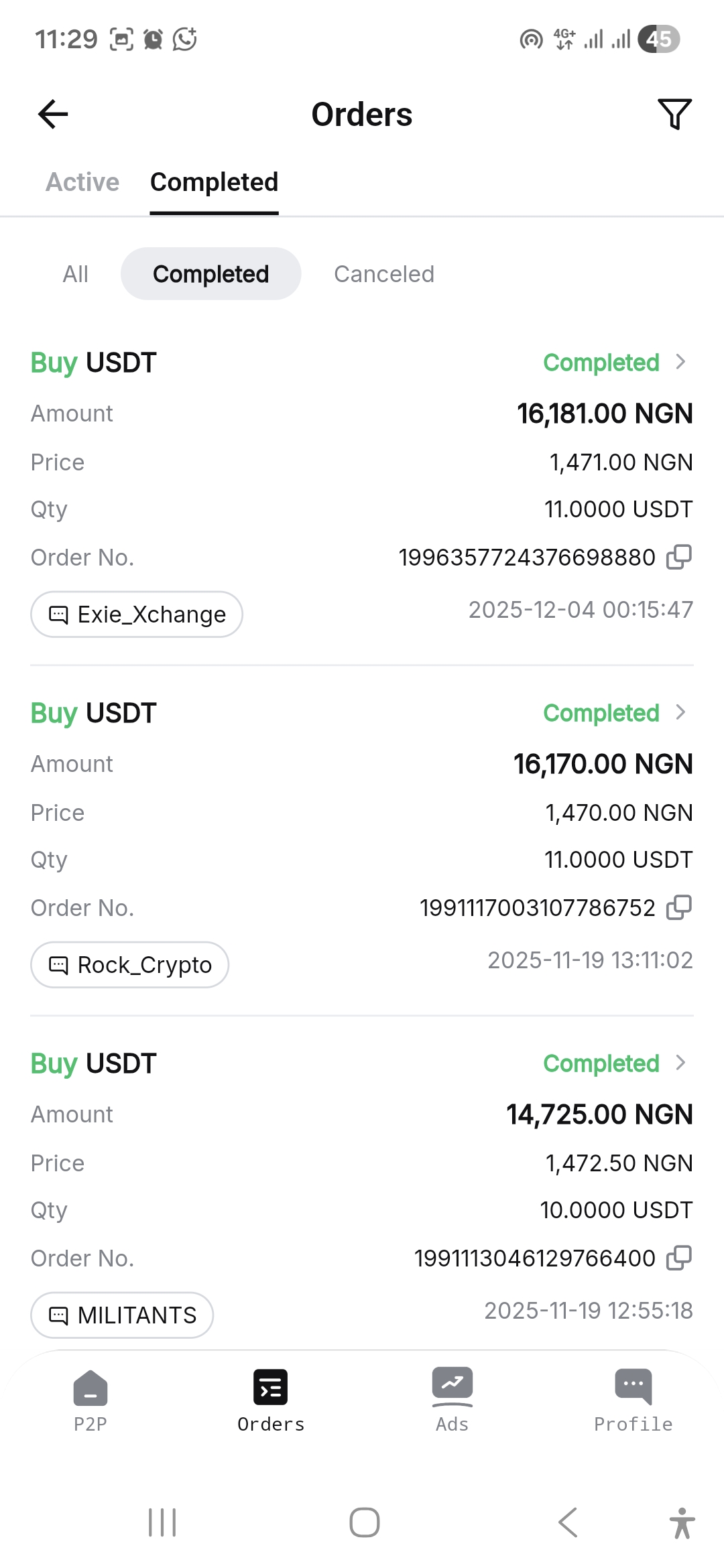Image resolution: width=724 pixels, height=1568 pixels.
Task: Copy order number 1991117003107786752
Action: (x=679, y=907)
